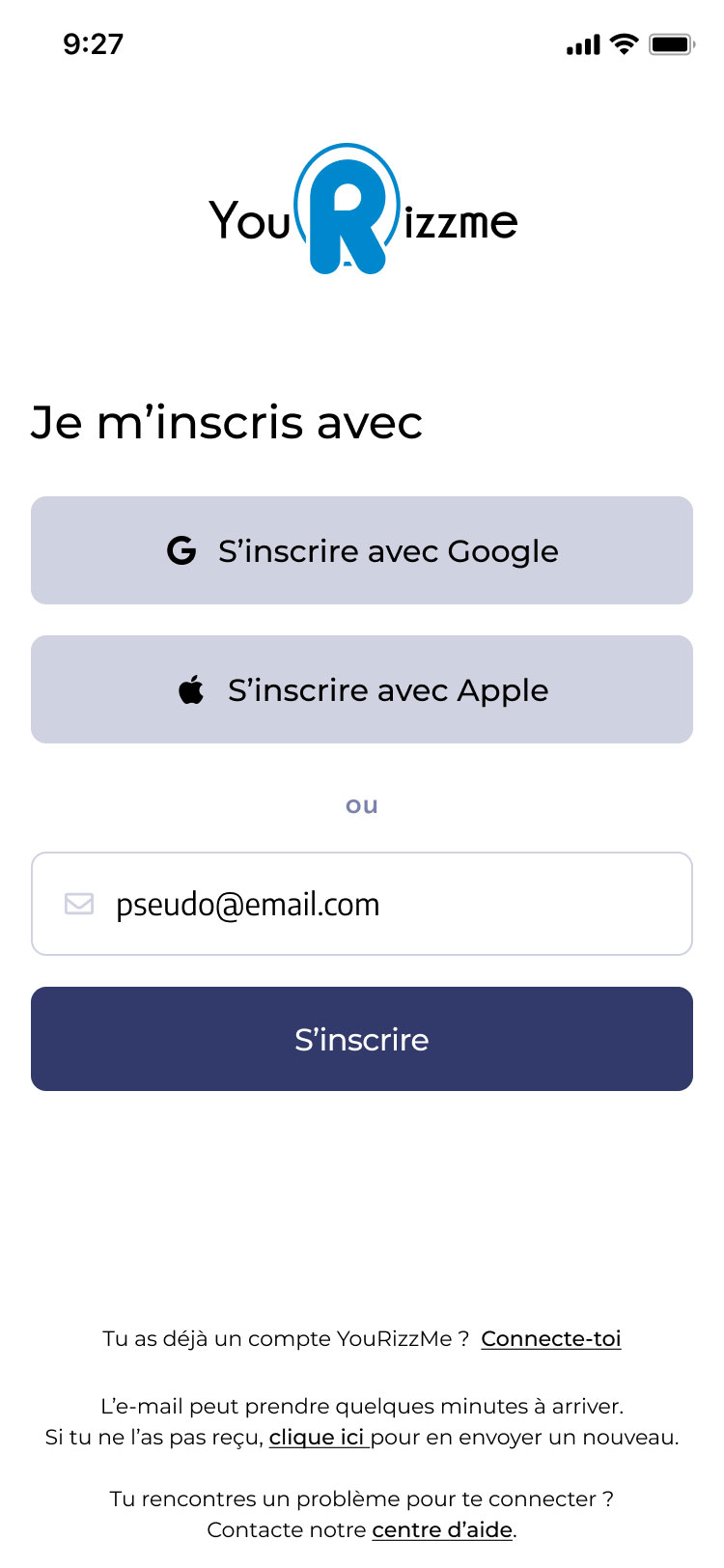Tap S'inscrire avec Google button
Screen dimensions: 724x1568
click(x=362, y=550)
